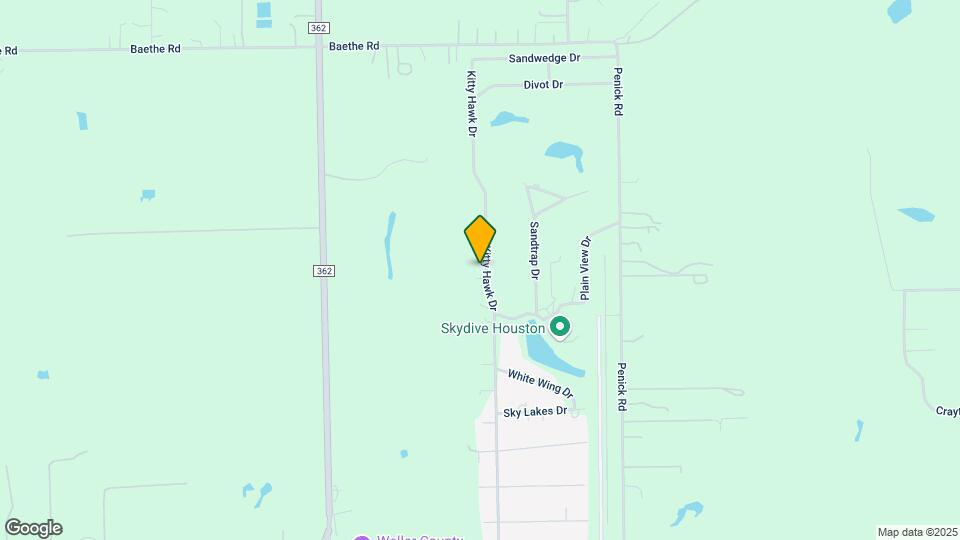Image resolution: width=960 pixels, height=540 pixels.
Task: Open the Skydive Houston place pin
Action: (x=561, y=326)
